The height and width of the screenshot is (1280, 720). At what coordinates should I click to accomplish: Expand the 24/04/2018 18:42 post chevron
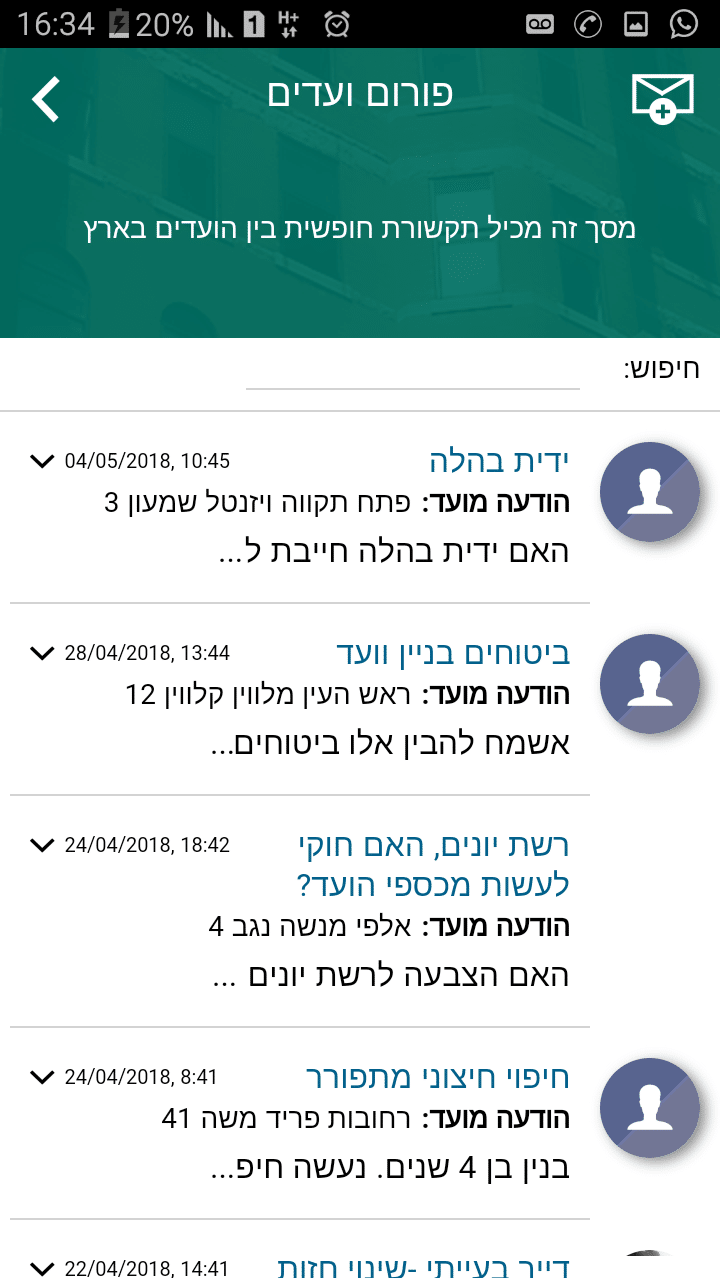click(x=42, y=845)
